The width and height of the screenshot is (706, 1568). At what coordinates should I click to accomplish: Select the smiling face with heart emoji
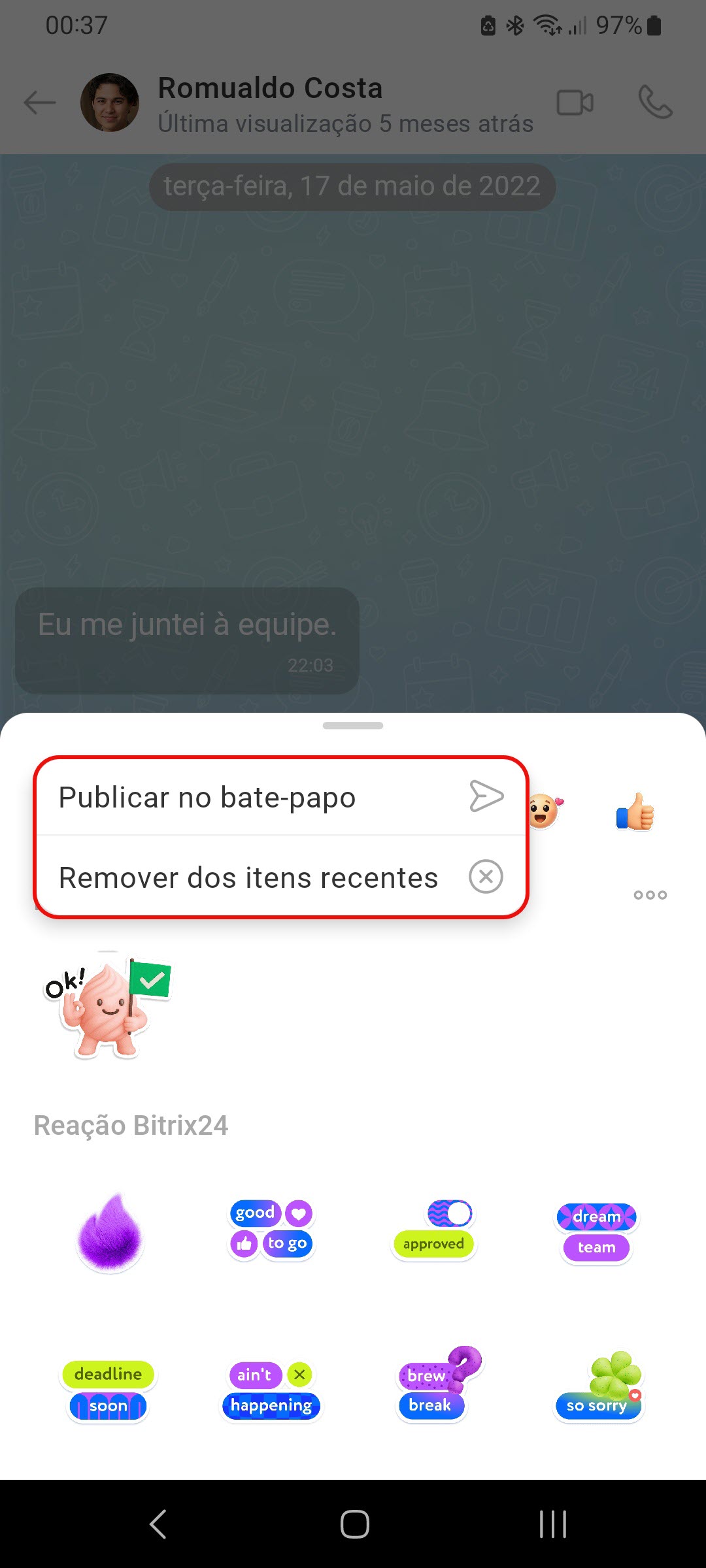click(545, 810)
